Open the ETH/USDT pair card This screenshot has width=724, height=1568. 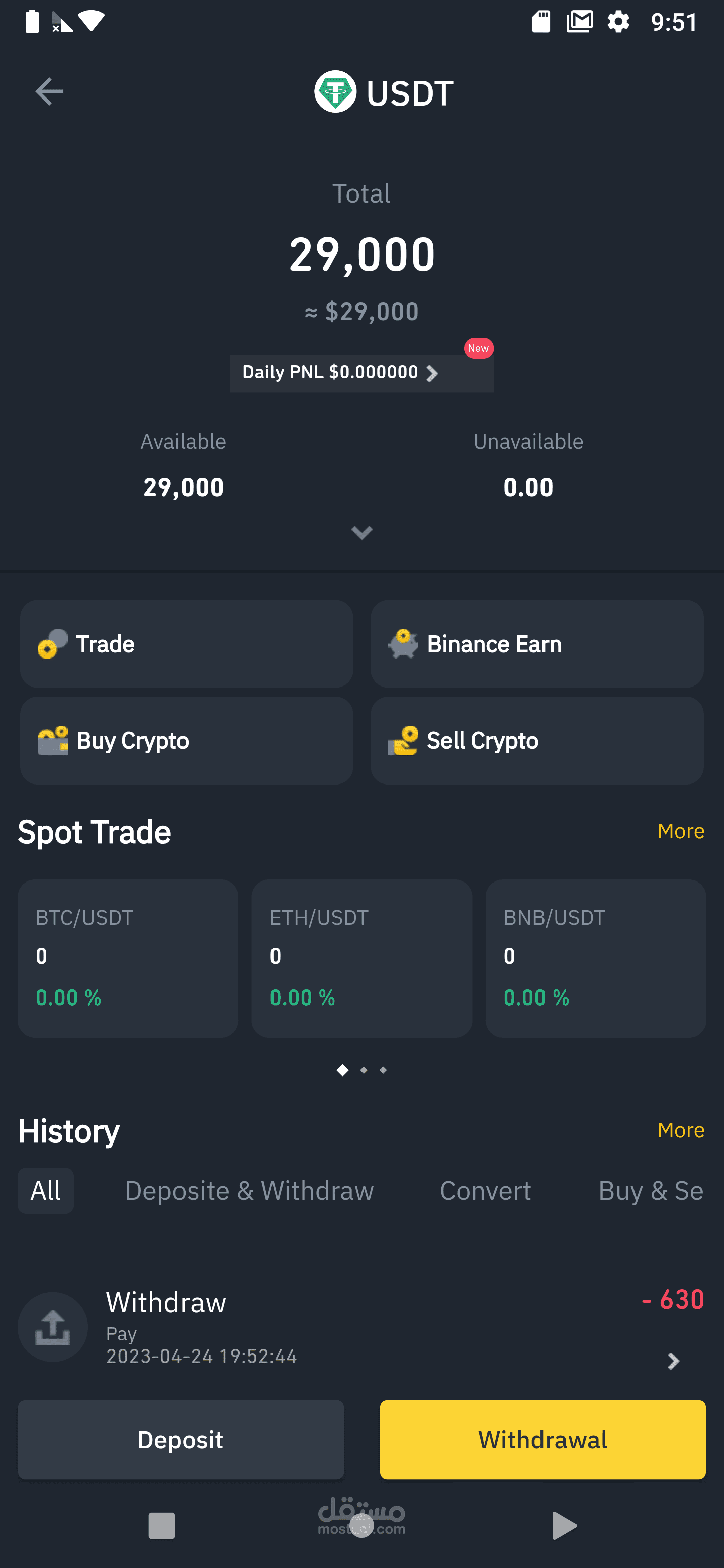point(361,958)
